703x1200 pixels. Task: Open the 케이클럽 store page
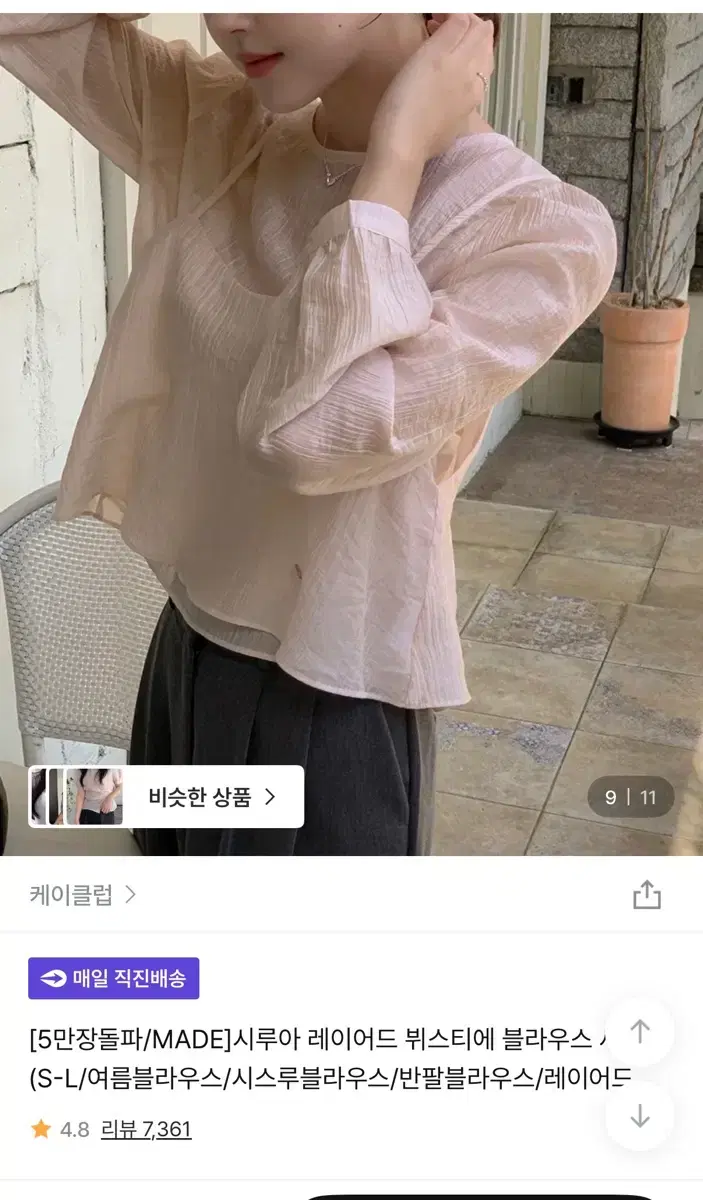click(82, 894)
